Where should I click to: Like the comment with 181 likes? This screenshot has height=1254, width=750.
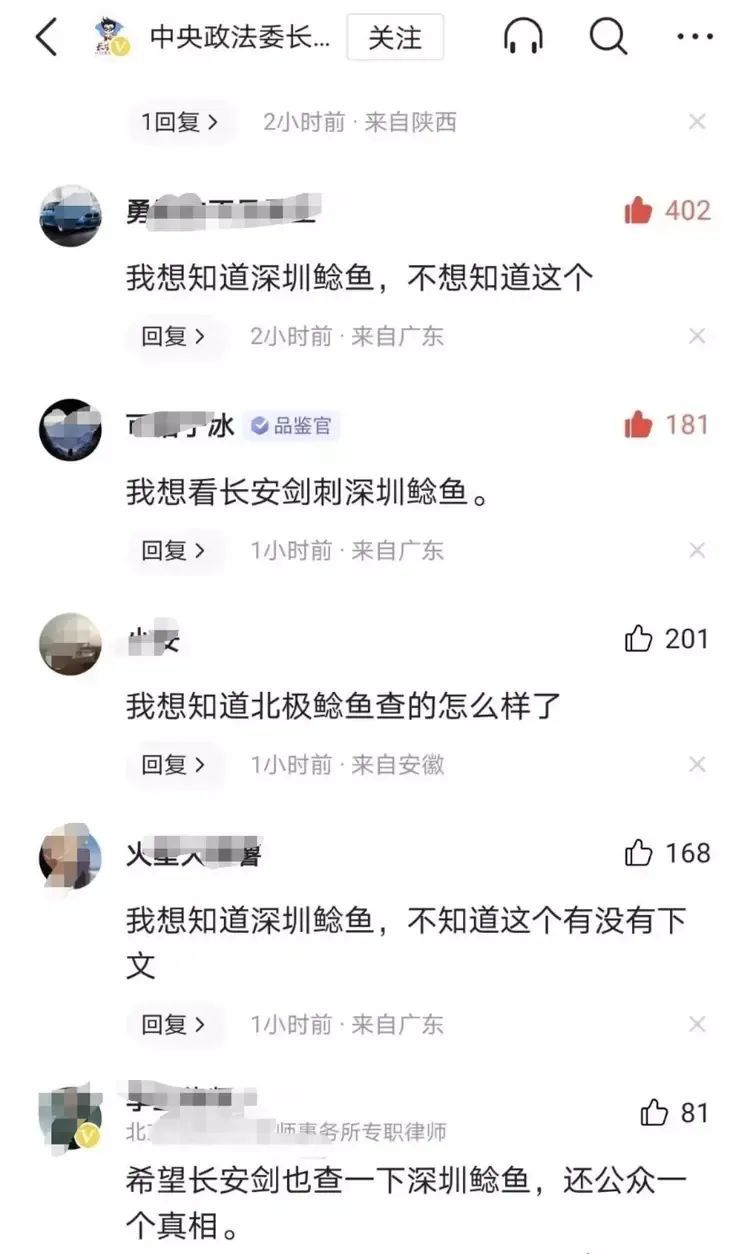(639, 425)
